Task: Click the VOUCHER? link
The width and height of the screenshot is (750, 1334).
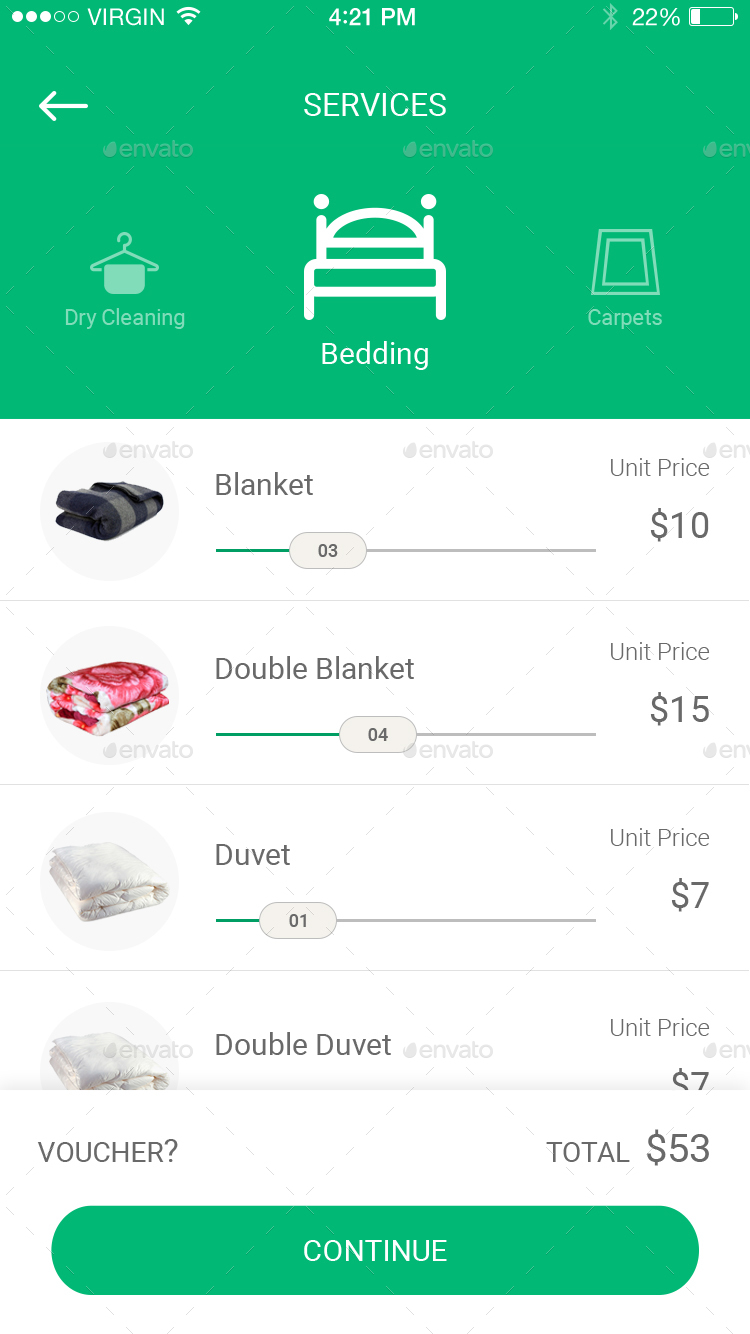Action: click(107, 1152)
